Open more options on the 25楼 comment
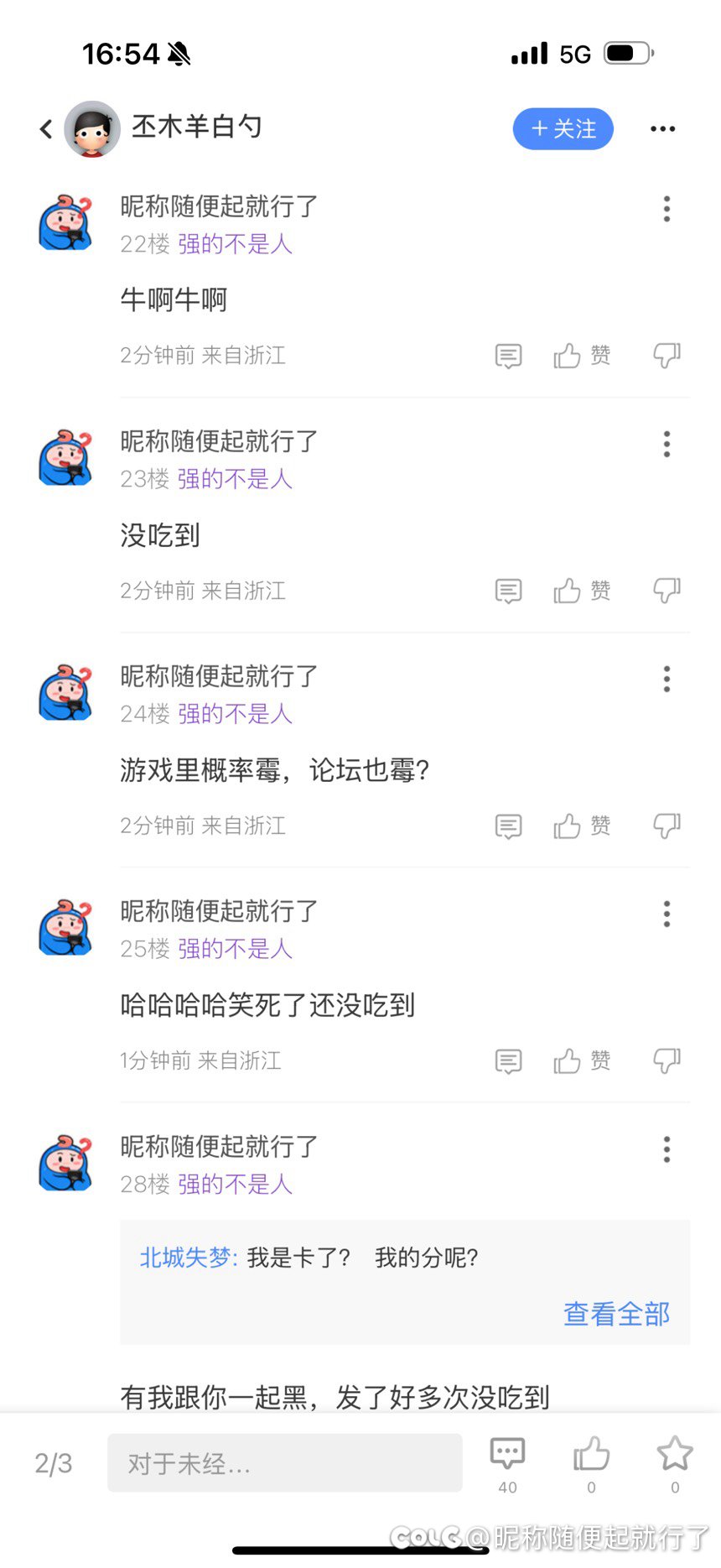The image size is (721, 1568). (x=667, y=914)
